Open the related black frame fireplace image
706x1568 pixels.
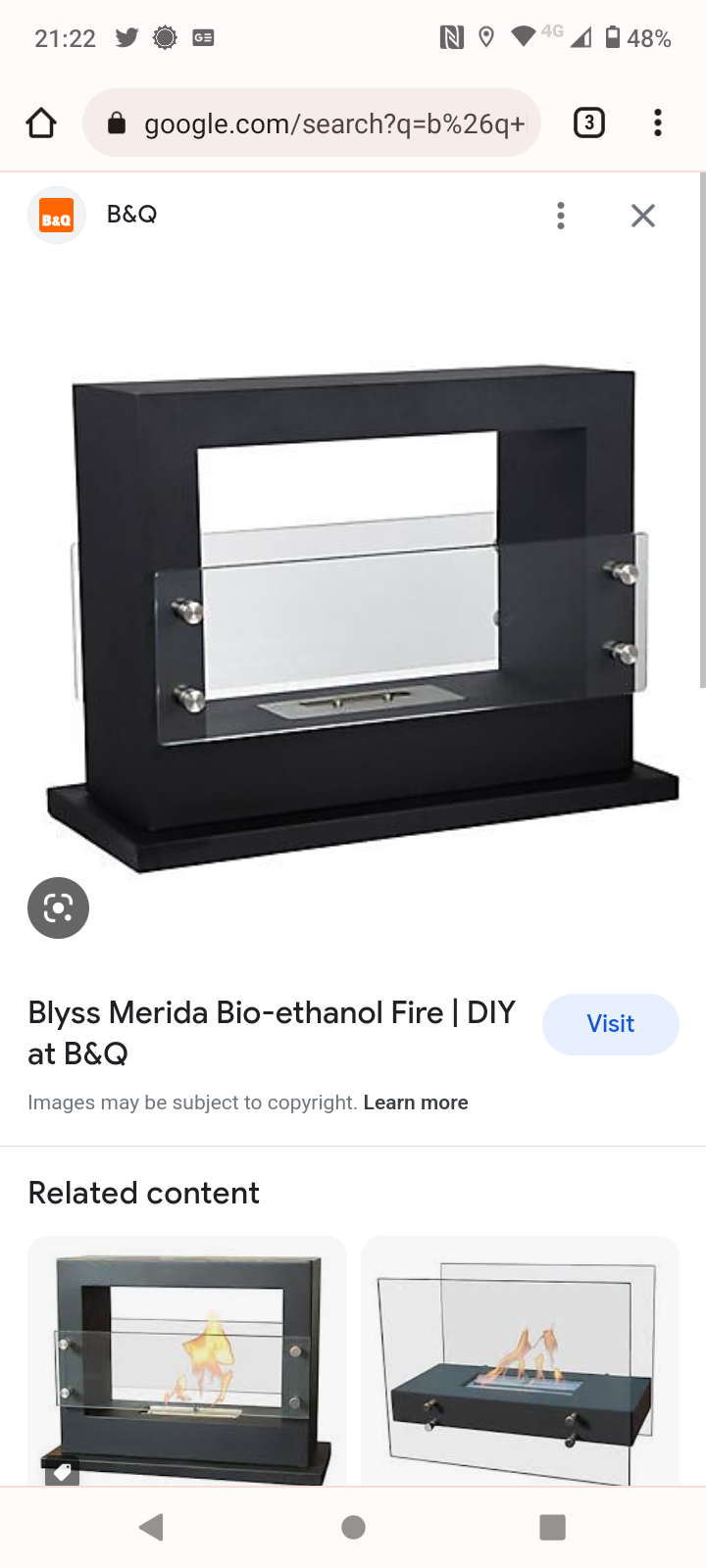click(x=187, y=1360)
